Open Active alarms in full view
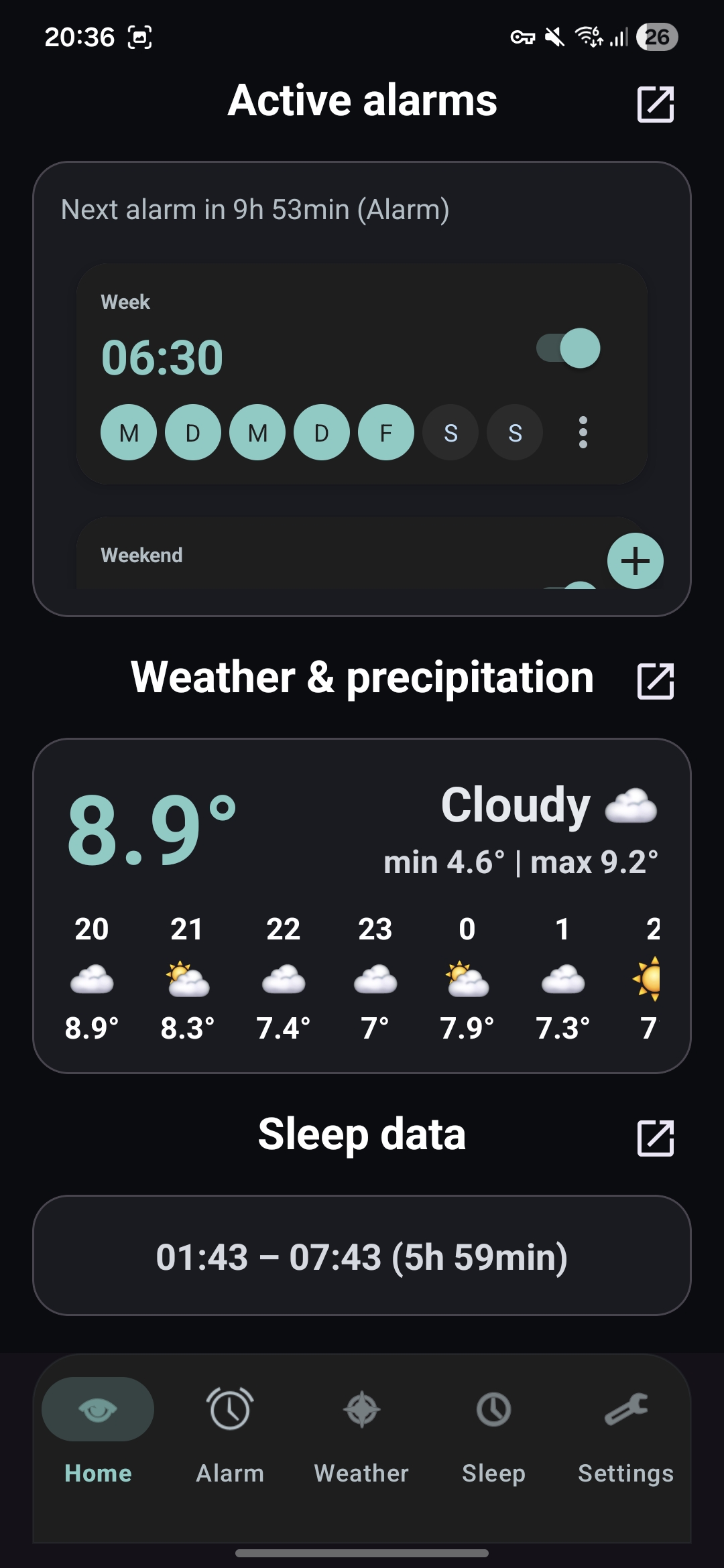 pyautogui.click(x=655, y=104)
